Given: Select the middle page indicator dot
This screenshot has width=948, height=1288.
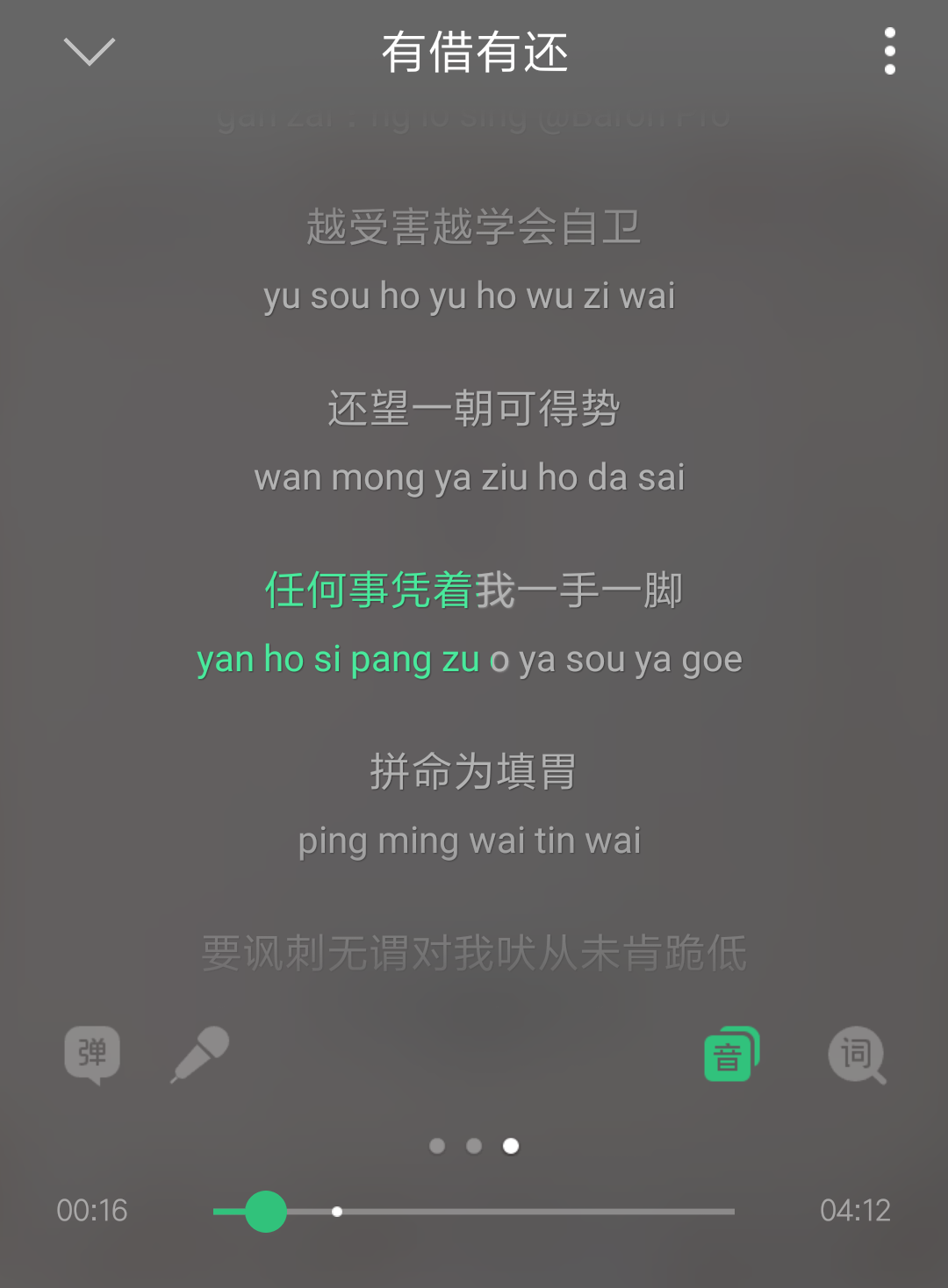Looking at the screenshot, I should (474, 1146).
